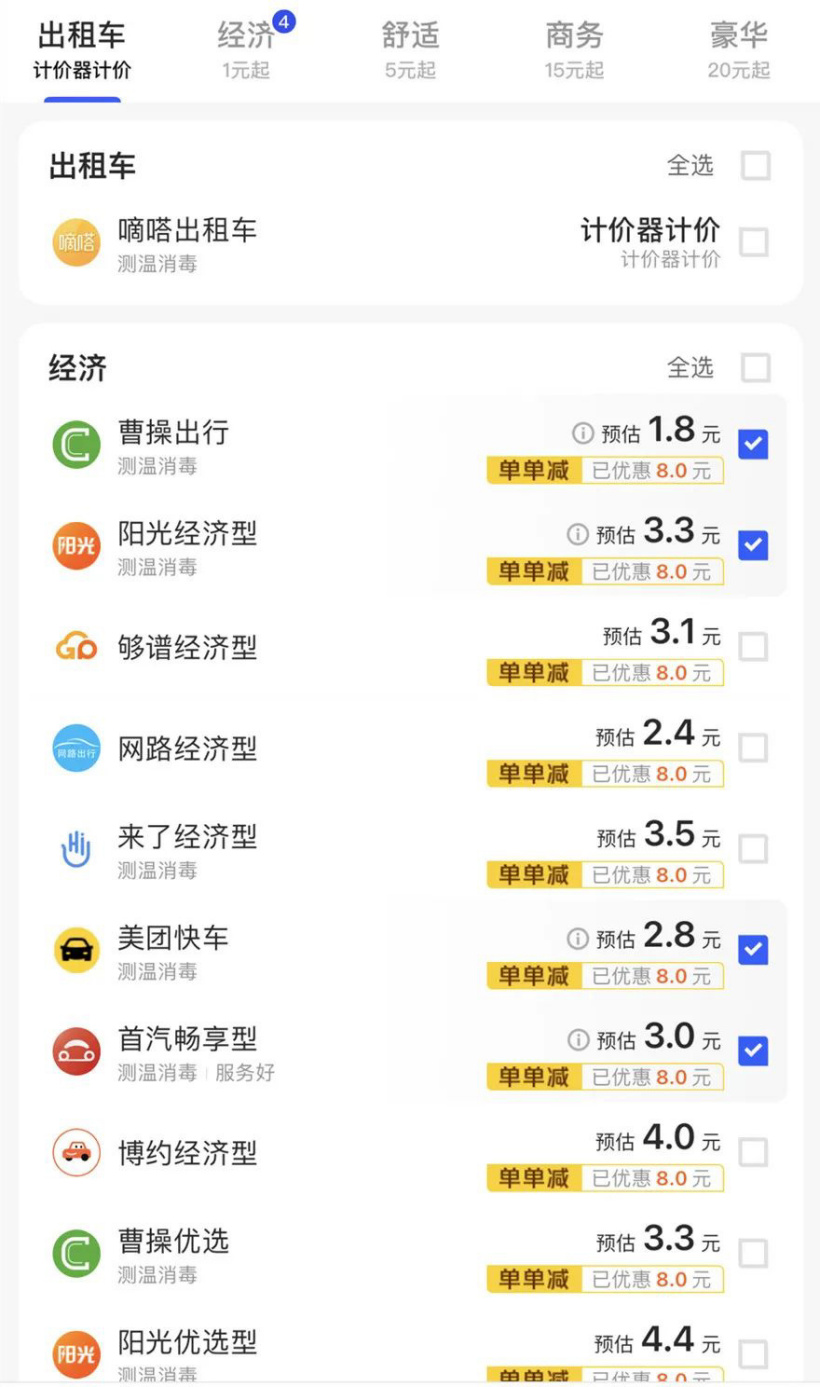Screen dimensions: 820x1387
Task: Check 来了经济型
Action: (753, 849)
